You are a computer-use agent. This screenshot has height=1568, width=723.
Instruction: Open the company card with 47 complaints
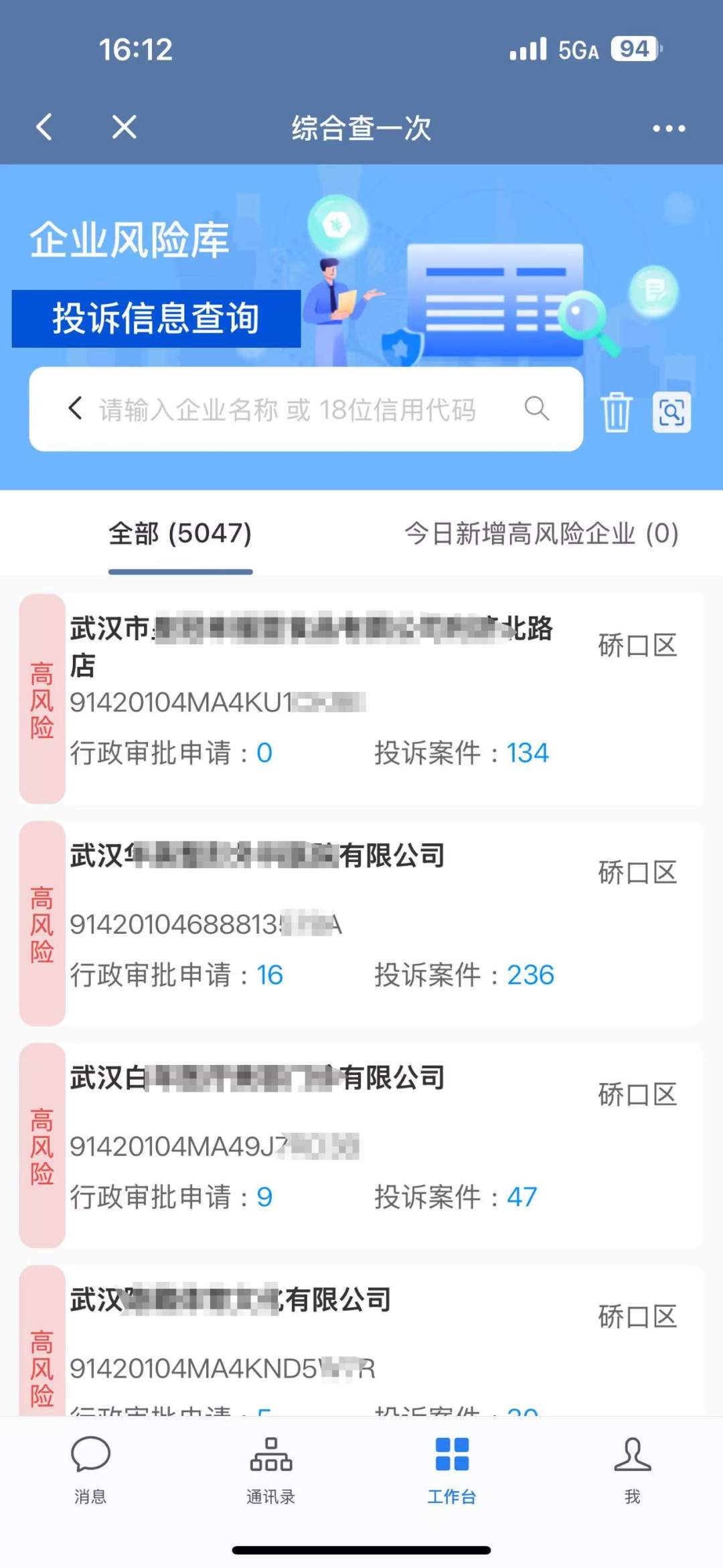[361, 1145]
